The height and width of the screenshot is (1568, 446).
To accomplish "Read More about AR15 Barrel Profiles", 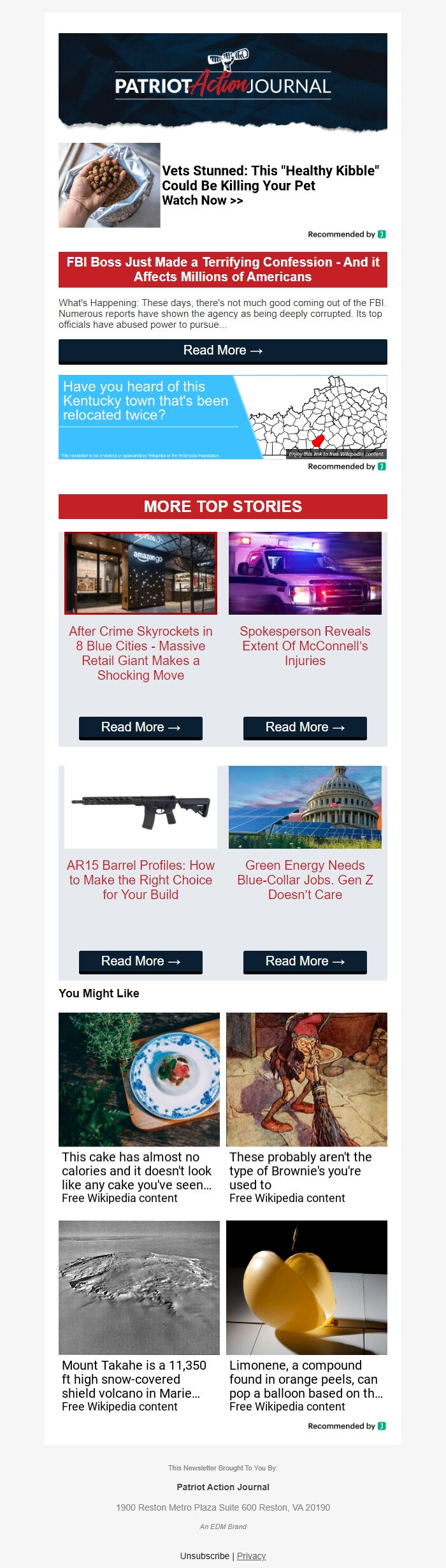I will [141, 962].
